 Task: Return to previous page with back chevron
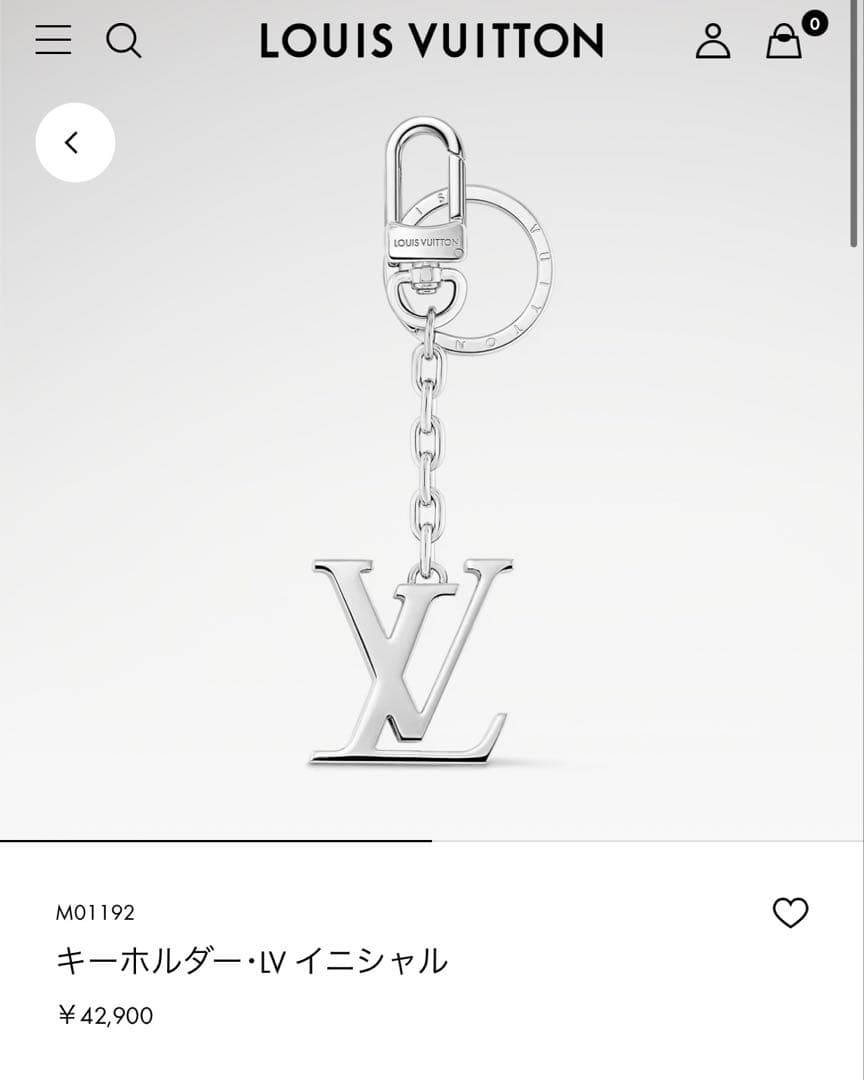74,142
